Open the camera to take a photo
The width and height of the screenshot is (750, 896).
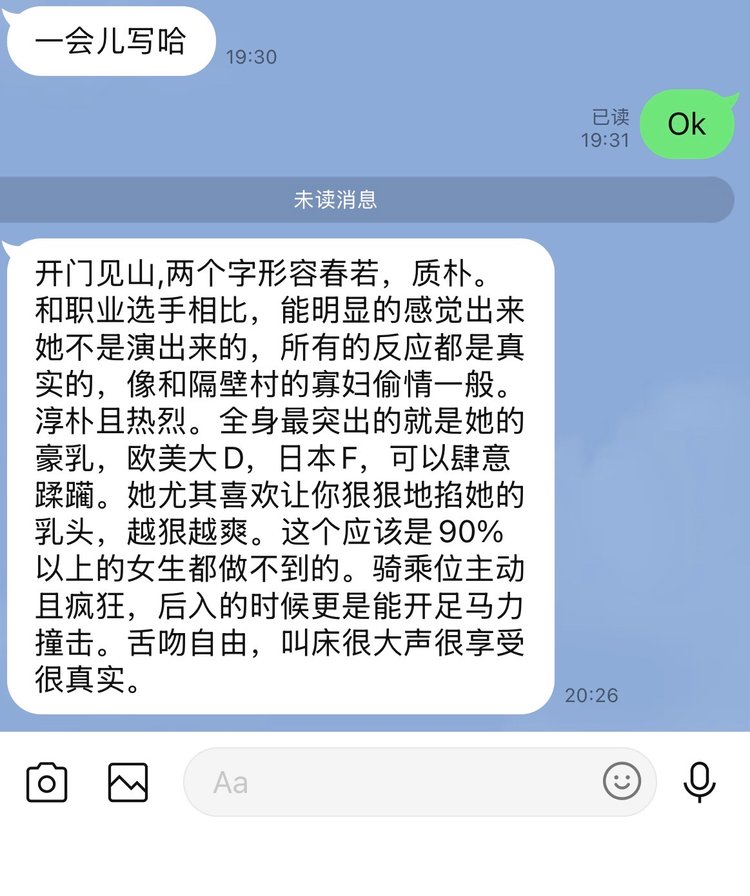click(x=46, y=782)
